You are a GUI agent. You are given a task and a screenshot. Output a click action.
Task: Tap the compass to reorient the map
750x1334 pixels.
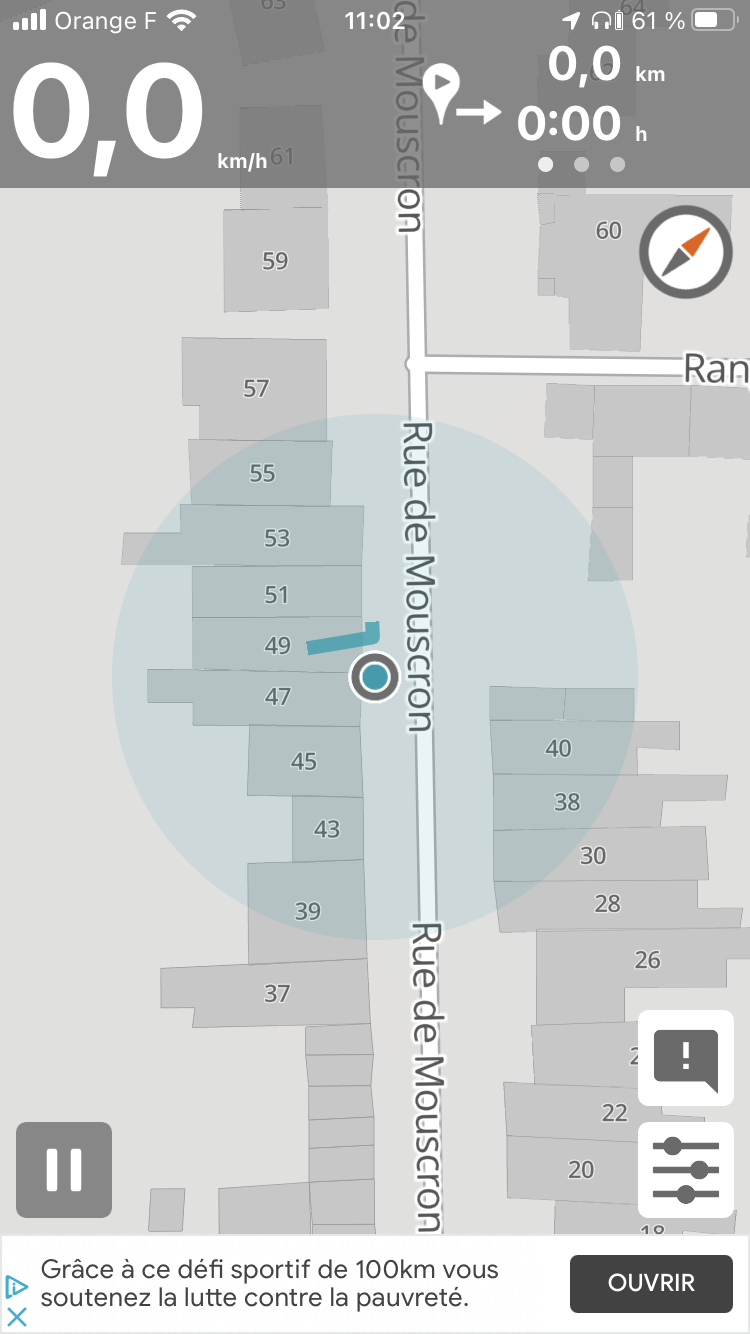point(687,252)
